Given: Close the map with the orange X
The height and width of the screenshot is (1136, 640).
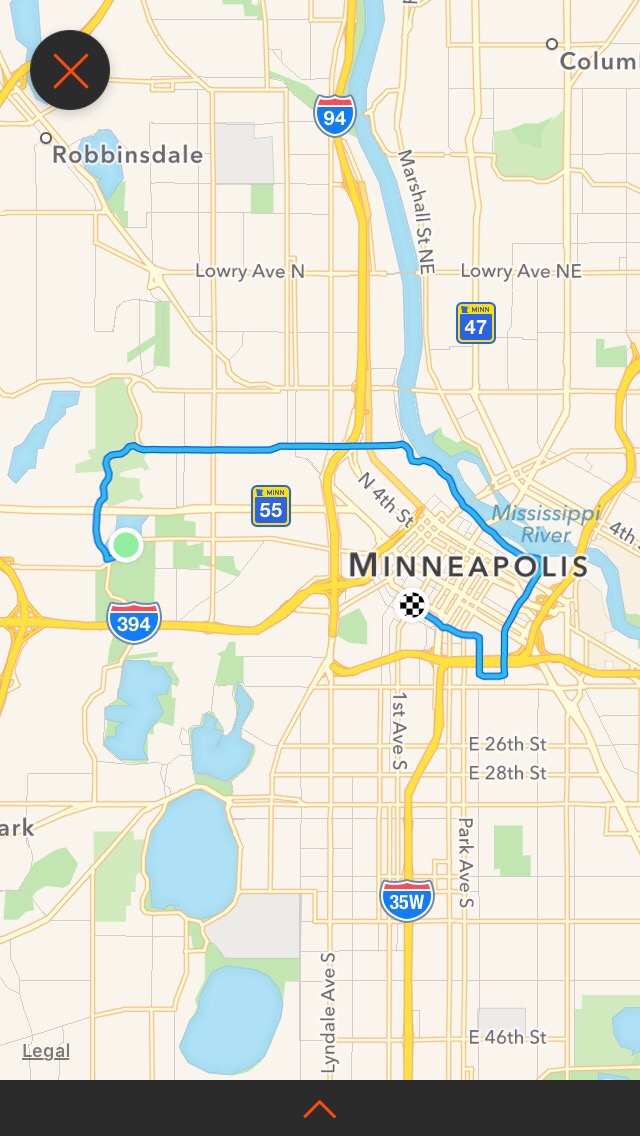Looking at the screenshot, I should [70, 70].
